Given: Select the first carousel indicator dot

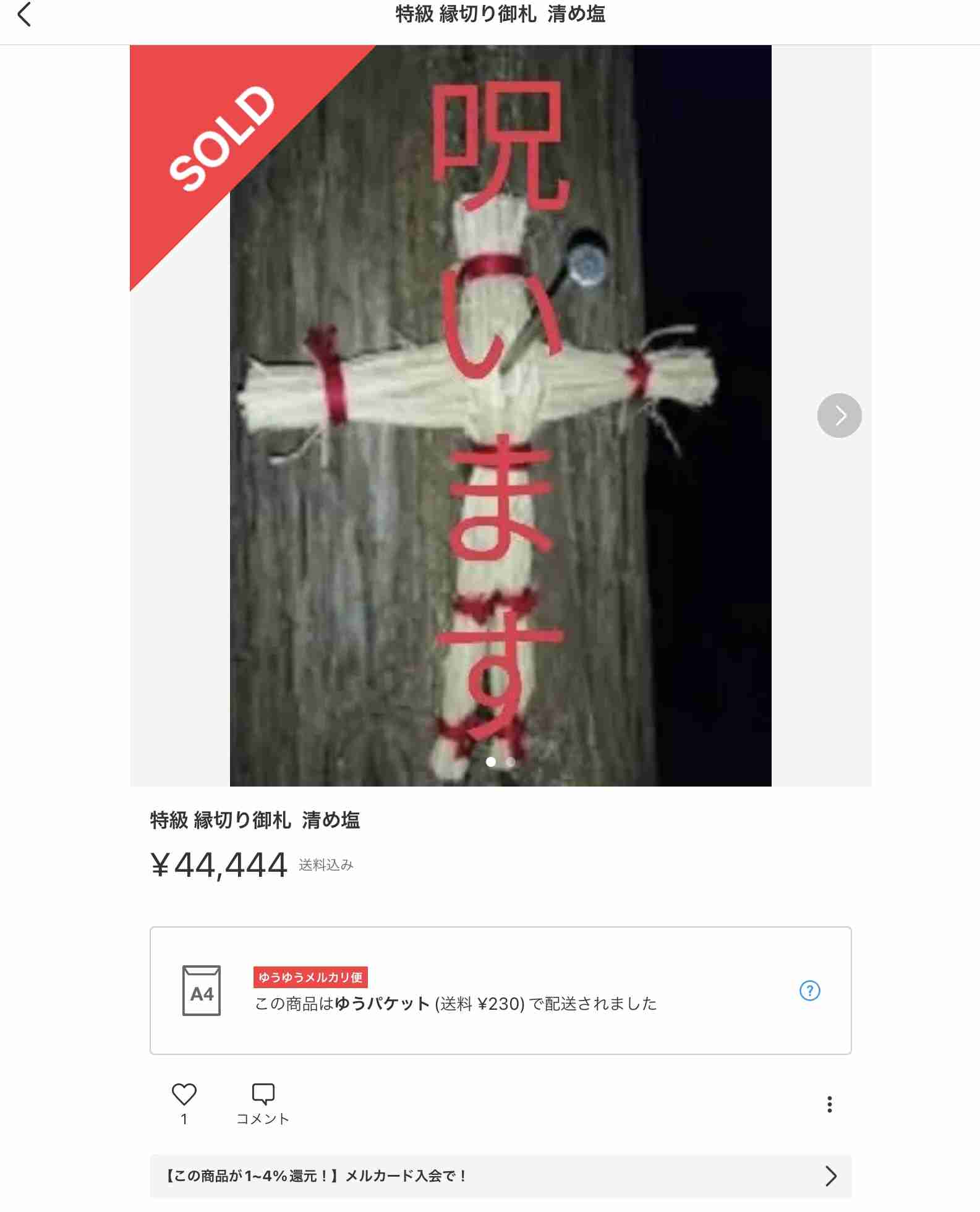Looking at the screenshot, I should click(x=491, y=762).
